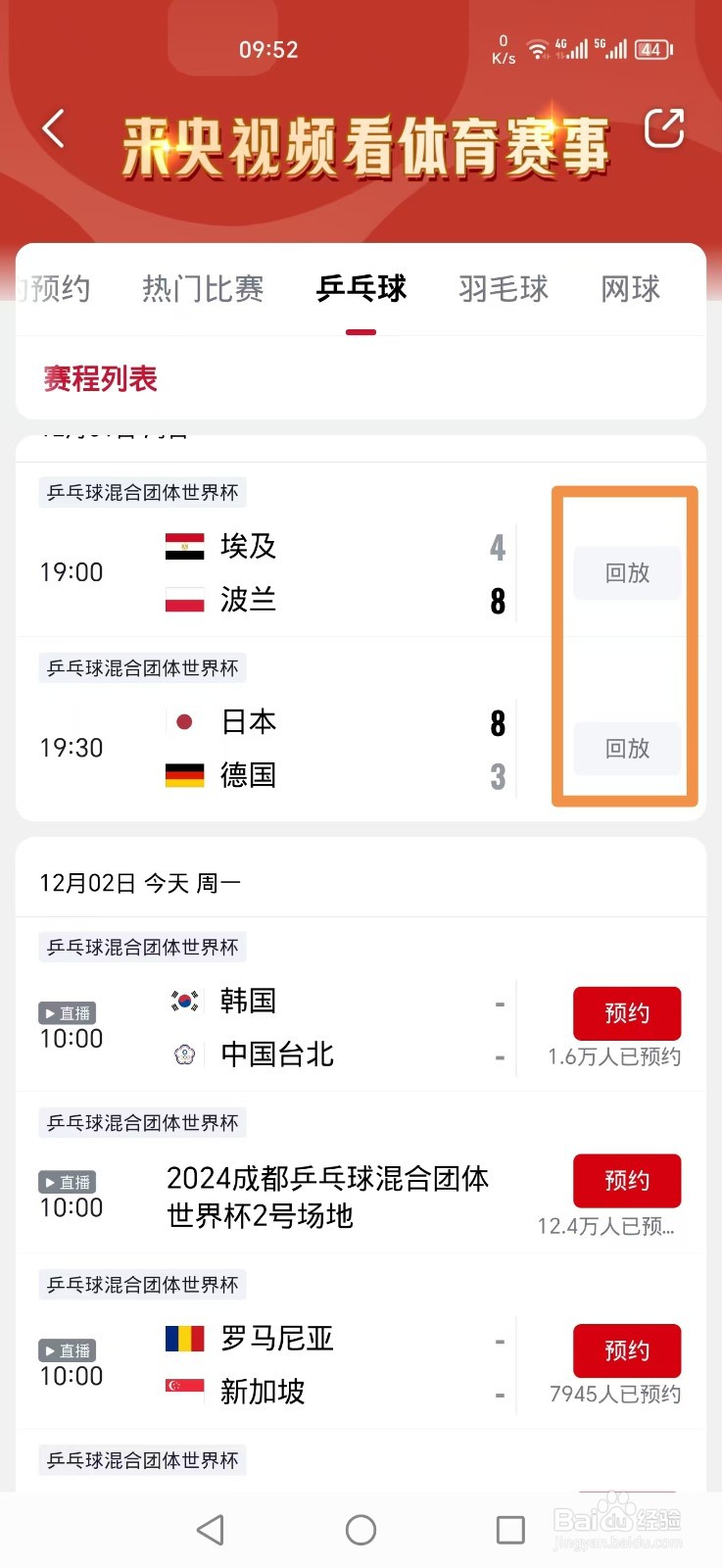Screen dimensions: 722x1568
Task: Tap the Japan flag icon
Action: pyautogui.click(x=183, y=721)
